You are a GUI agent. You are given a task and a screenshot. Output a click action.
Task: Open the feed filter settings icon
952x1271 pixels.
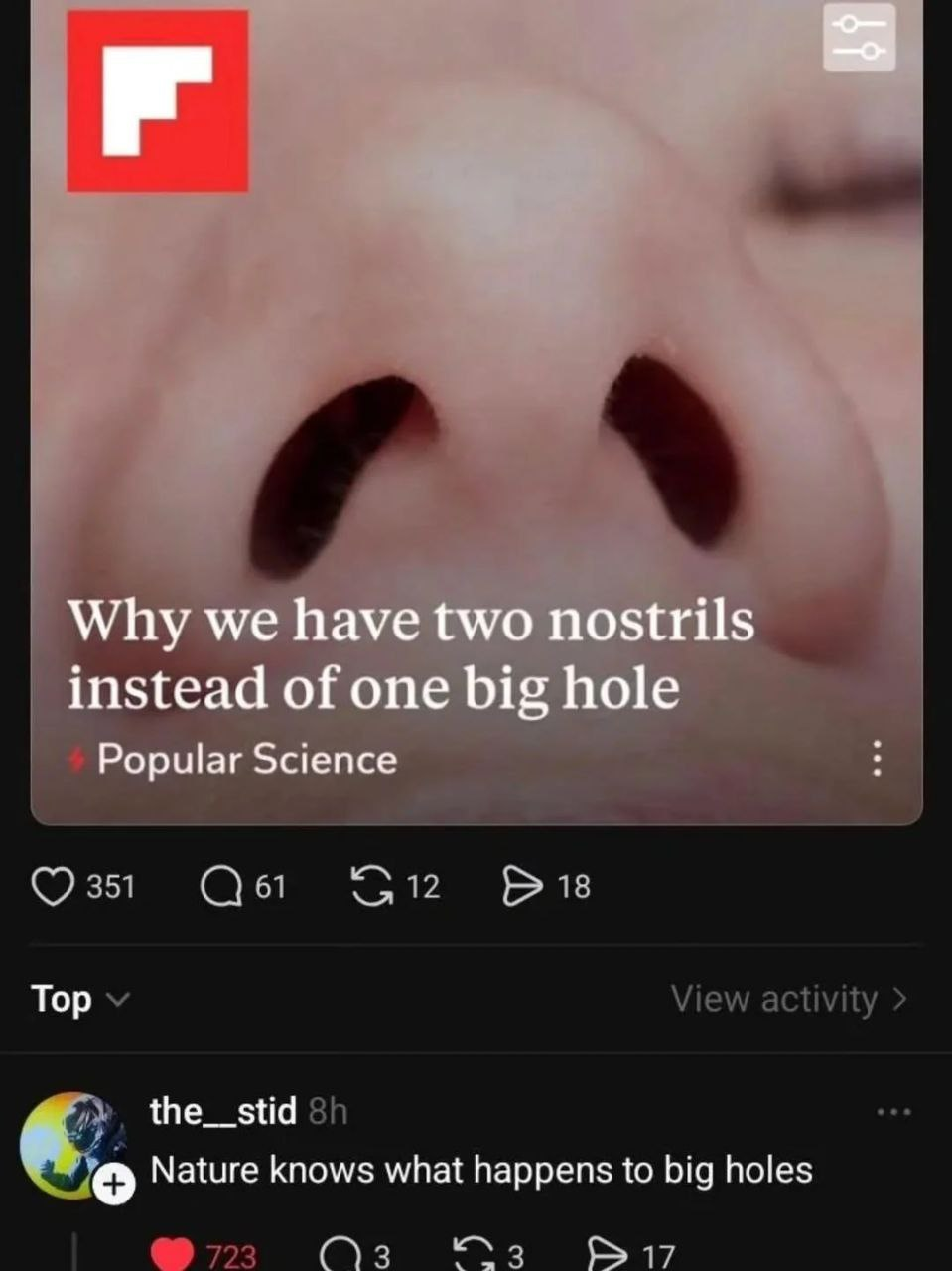pyautogui.click(x=859, y=38)
